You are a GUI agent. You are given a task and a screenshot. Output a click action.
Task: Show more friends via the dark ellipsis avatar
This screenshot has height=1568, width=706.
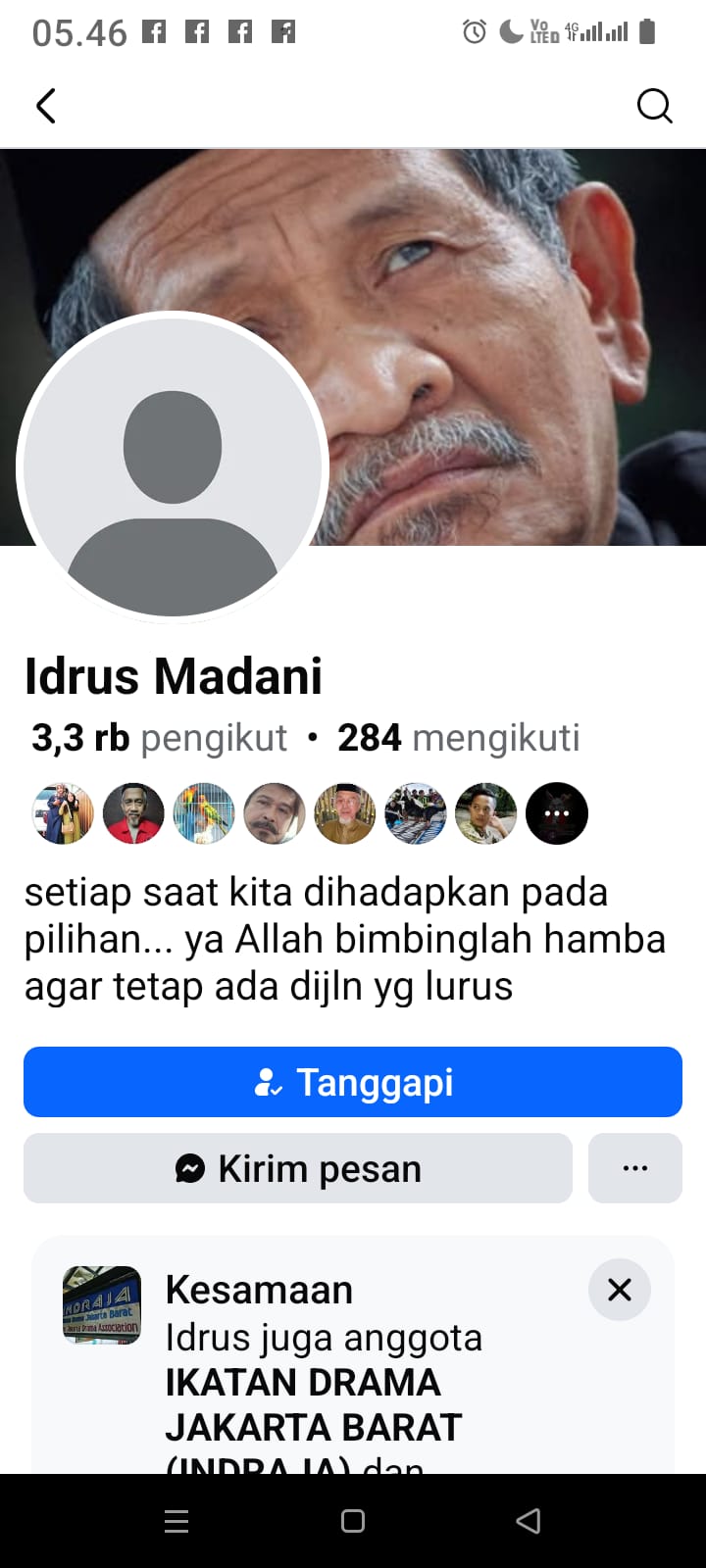point(557,813)
